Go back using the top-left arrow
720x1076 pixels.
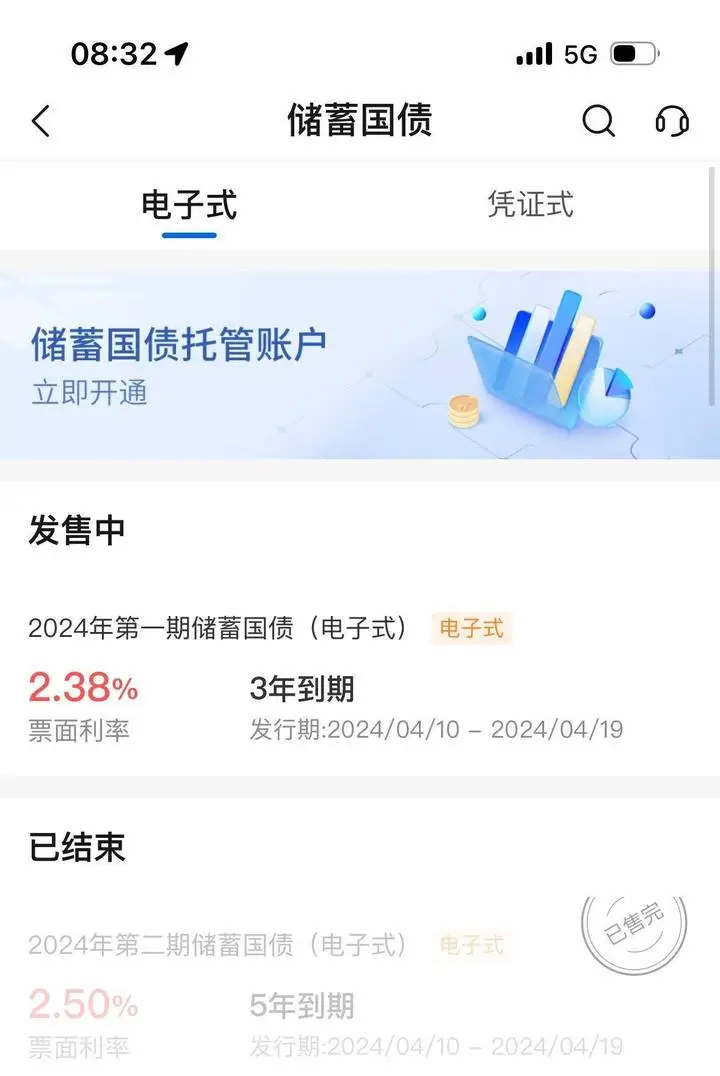(41, 121)
